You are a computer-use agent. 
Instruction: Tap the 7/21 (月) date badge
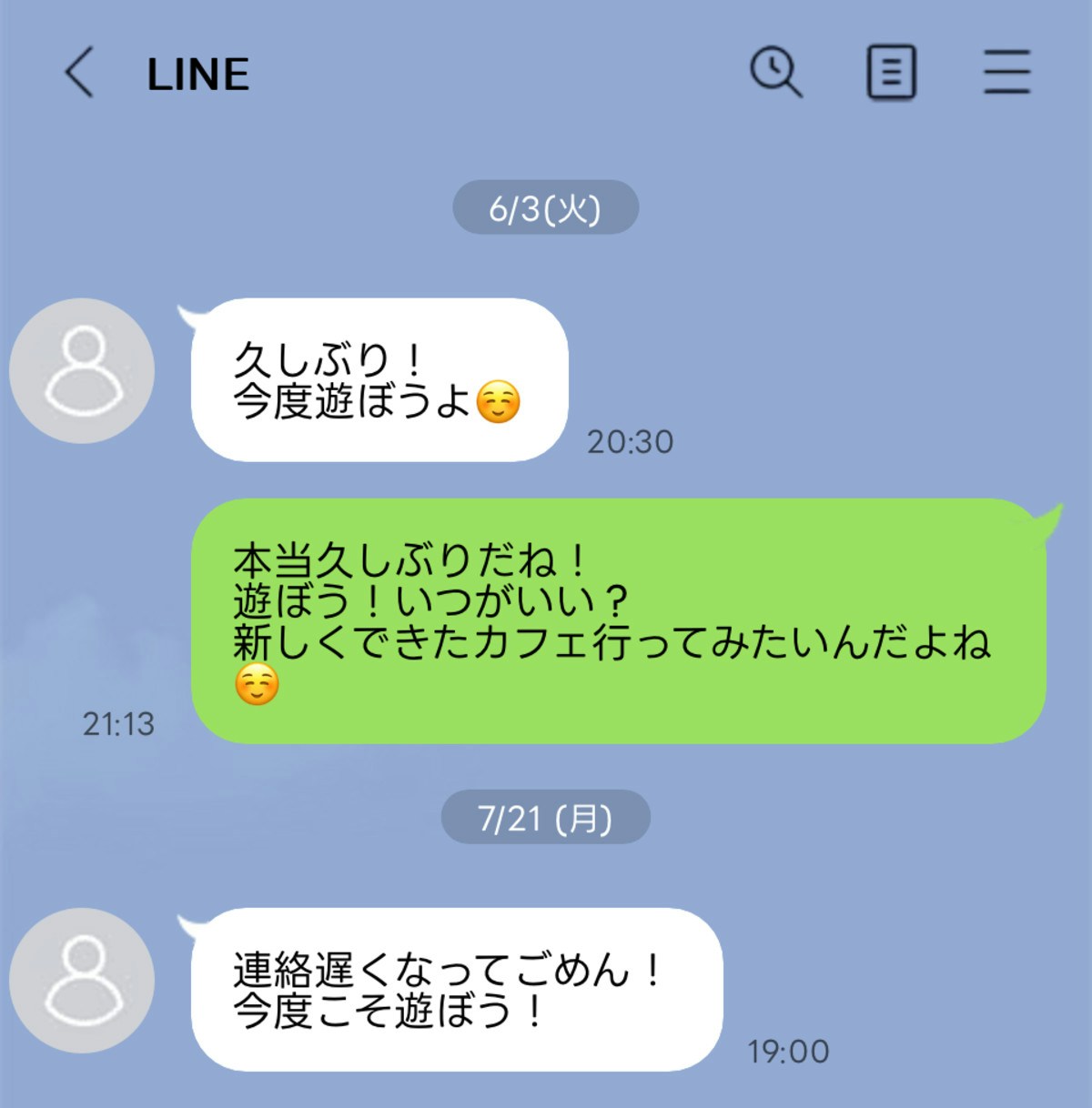tap(544, 817)
